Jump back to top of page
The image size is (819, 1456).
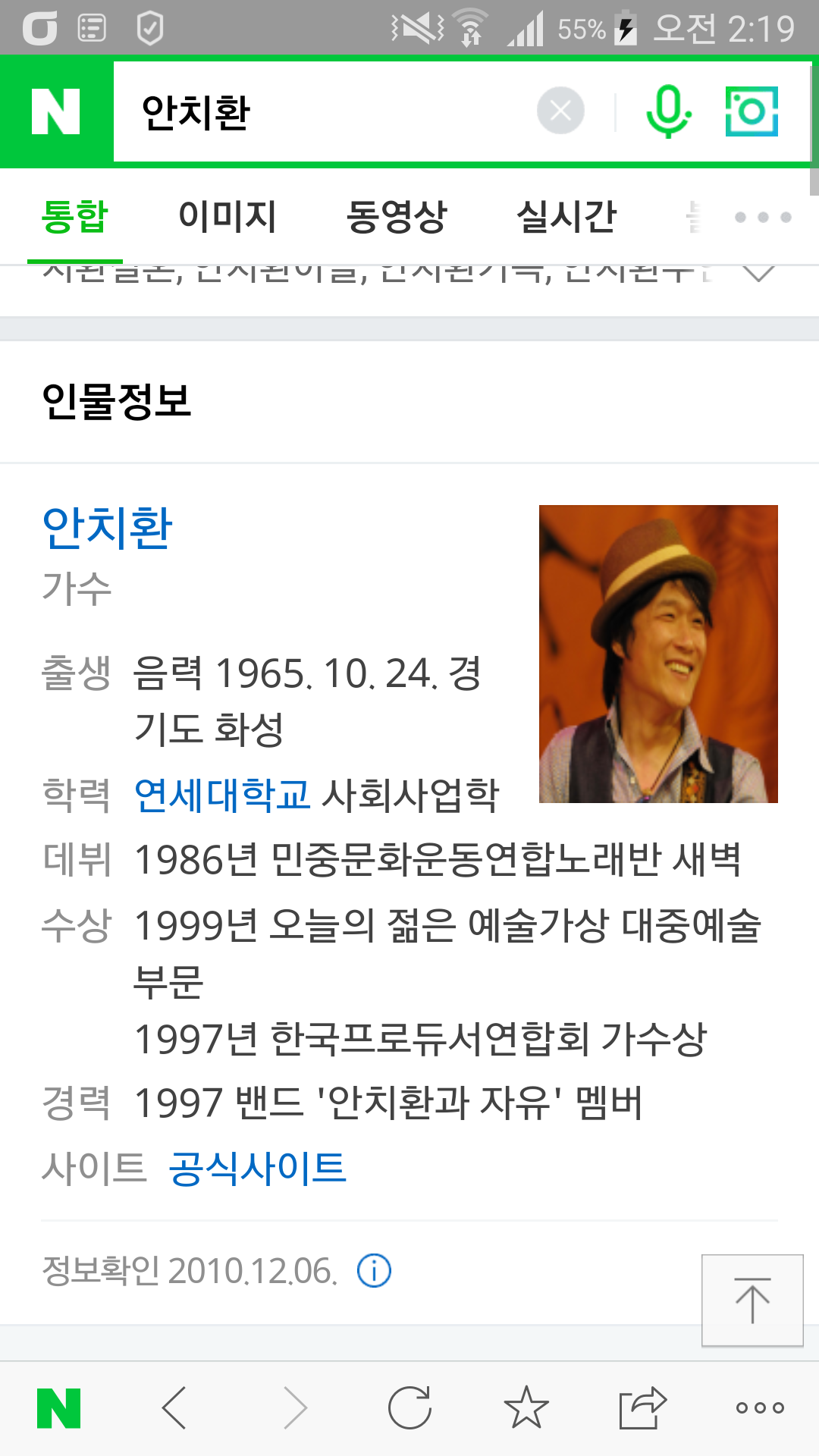(x=752, y=1301)
